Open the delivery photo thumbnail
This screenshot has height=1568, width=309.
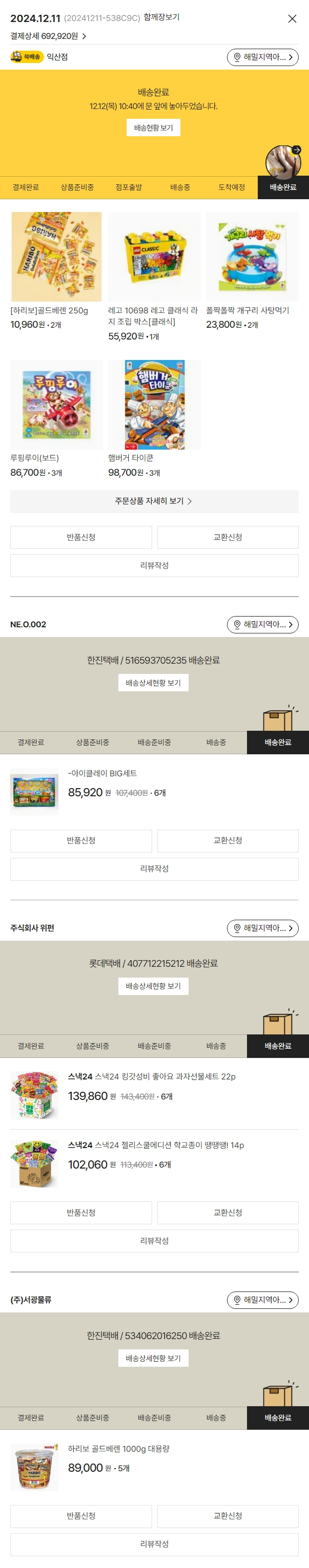(283, 162)
